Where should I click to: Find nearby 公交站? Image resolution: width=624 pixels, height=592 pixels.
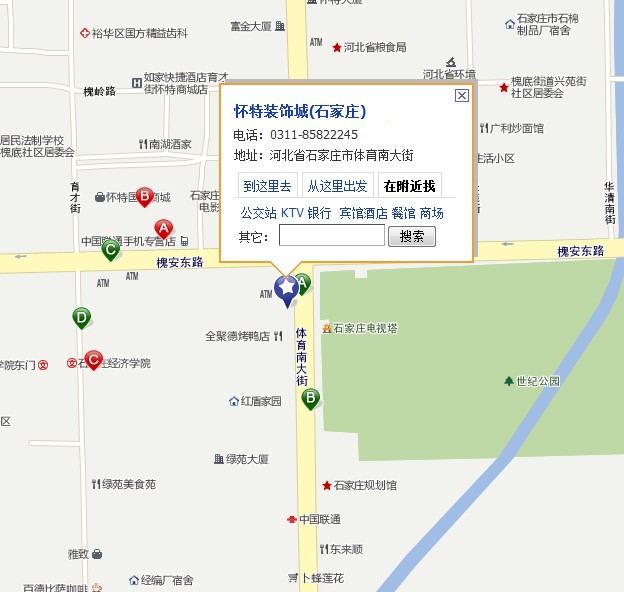[x=258, y=213]
